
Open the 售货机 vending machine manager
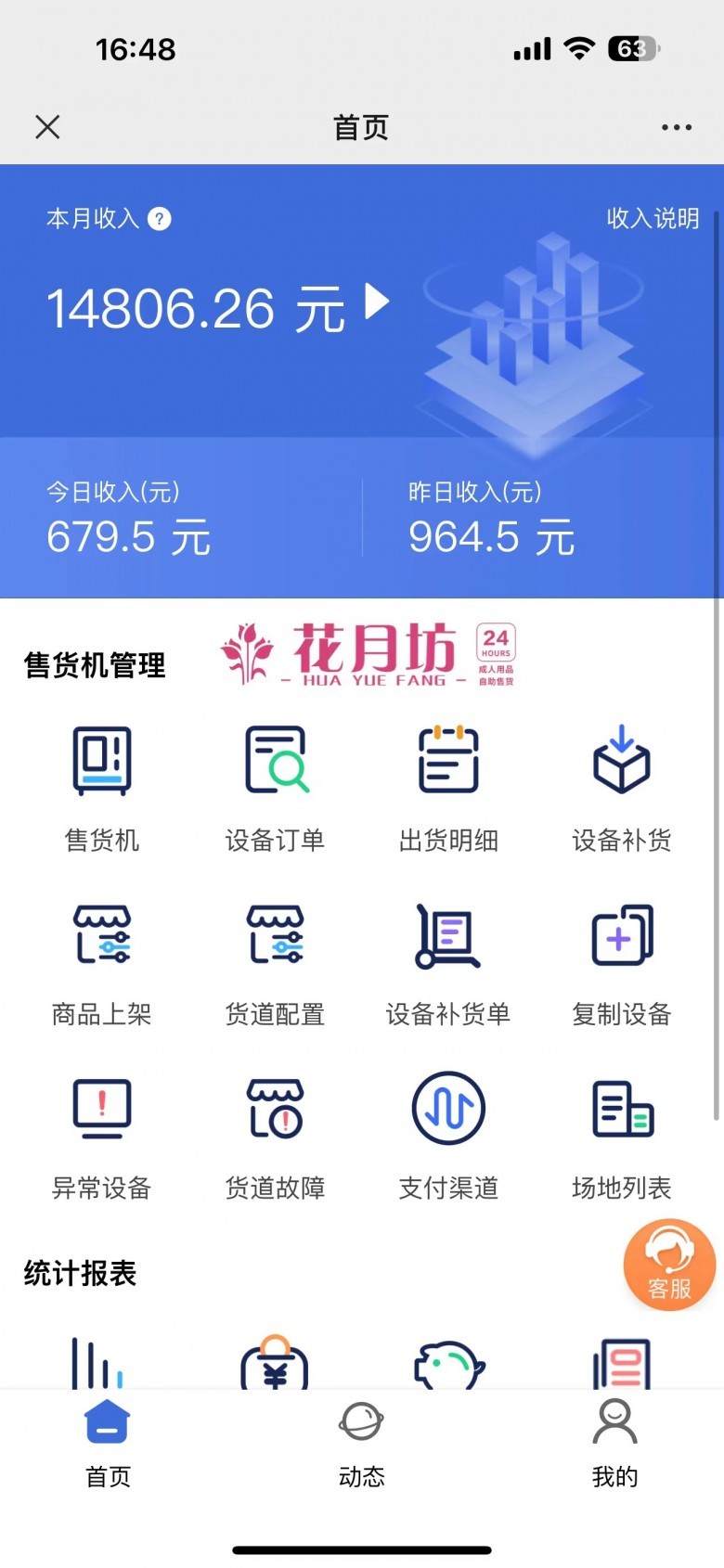(102, 784)
